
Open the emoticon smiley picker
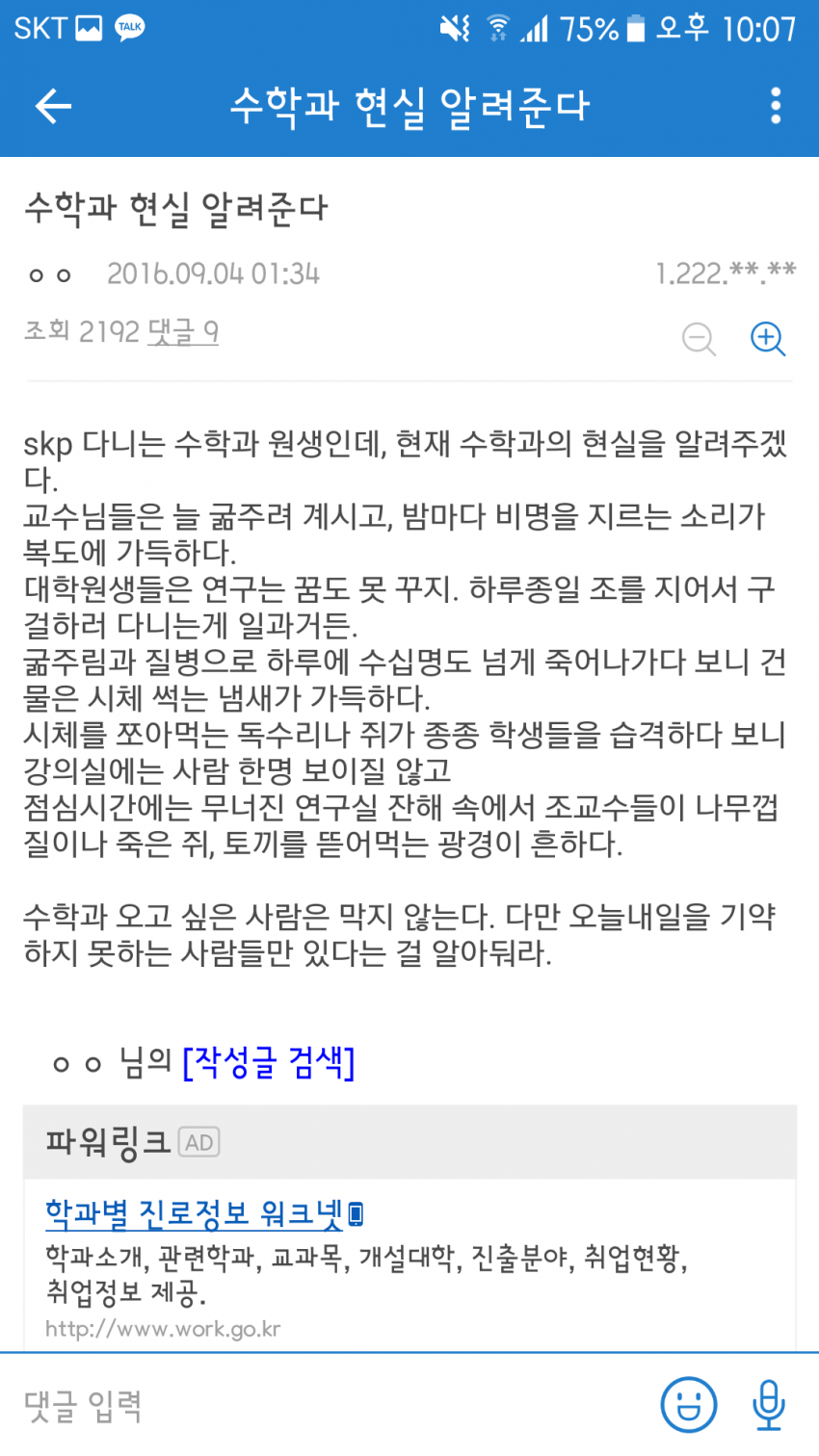coord(688,1405)
